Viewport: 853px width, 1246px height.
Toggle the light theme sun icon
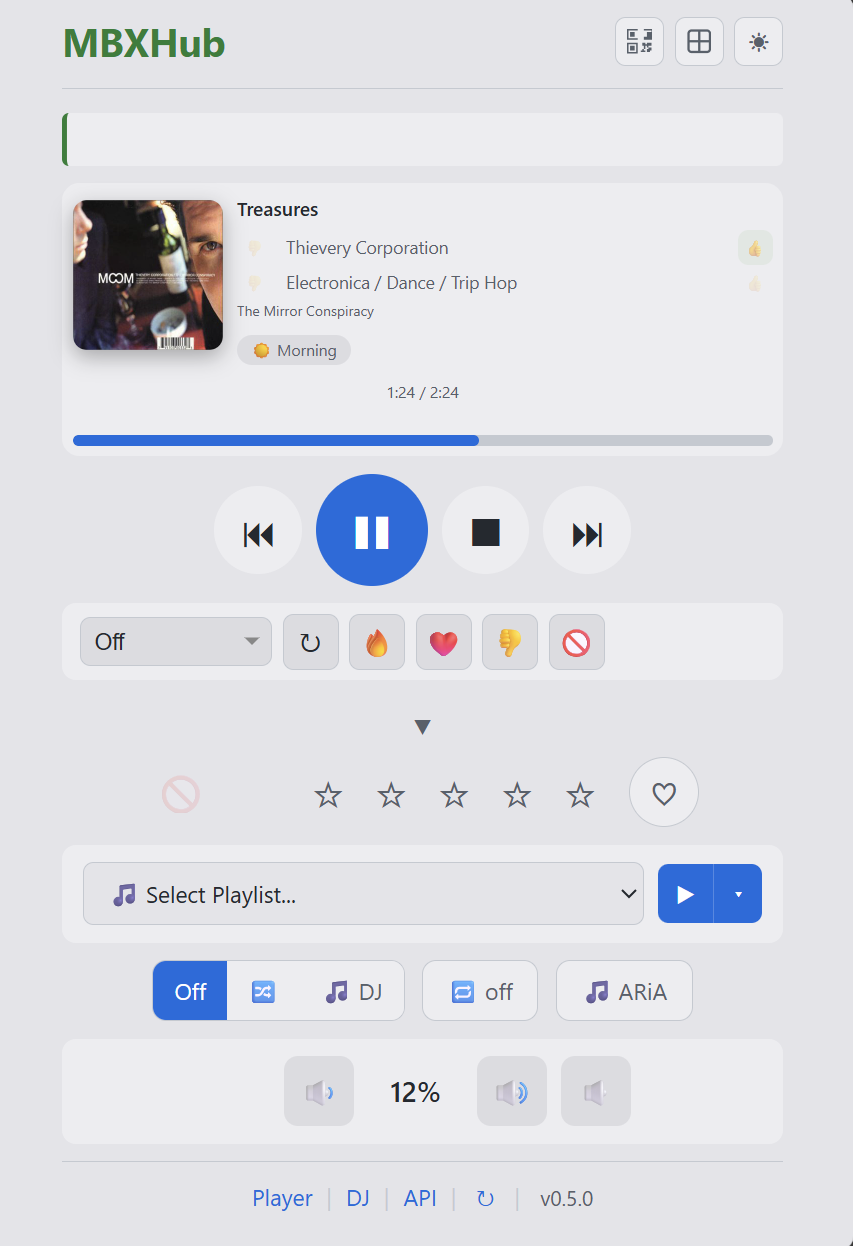pyautogui.click(x=758, y=42)
